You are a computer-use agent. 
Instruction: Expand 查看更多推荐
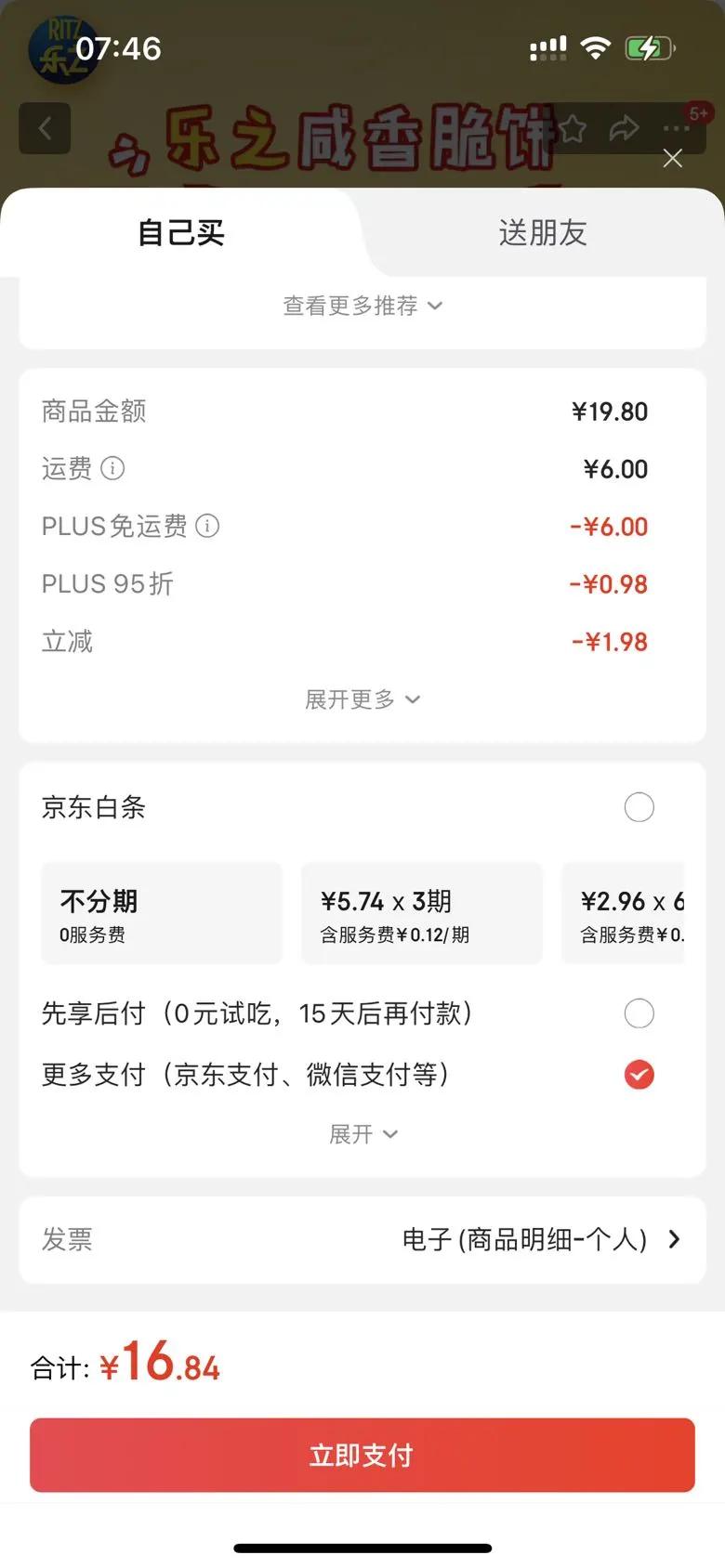362,306
